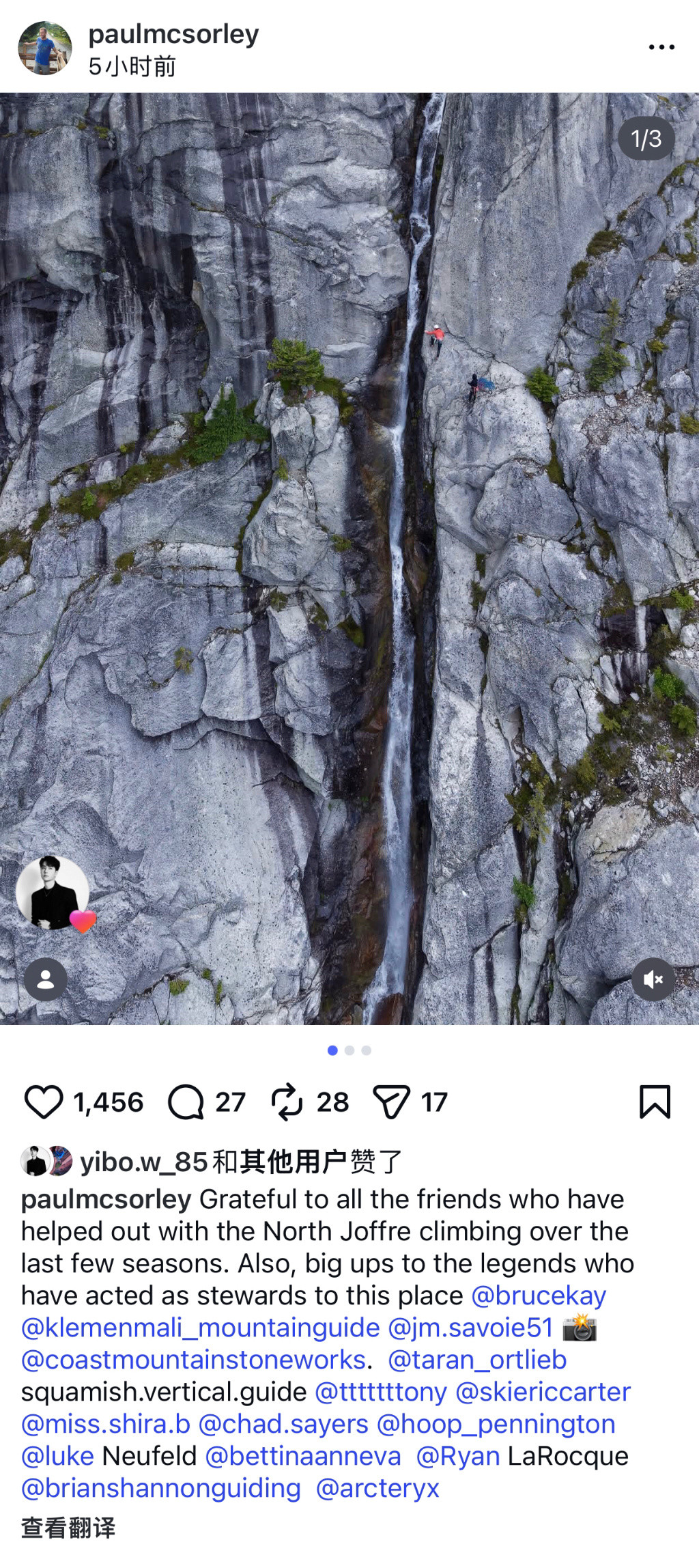
Task: Open the @taran_ortlieb mention
Action: click(477, 1360)
